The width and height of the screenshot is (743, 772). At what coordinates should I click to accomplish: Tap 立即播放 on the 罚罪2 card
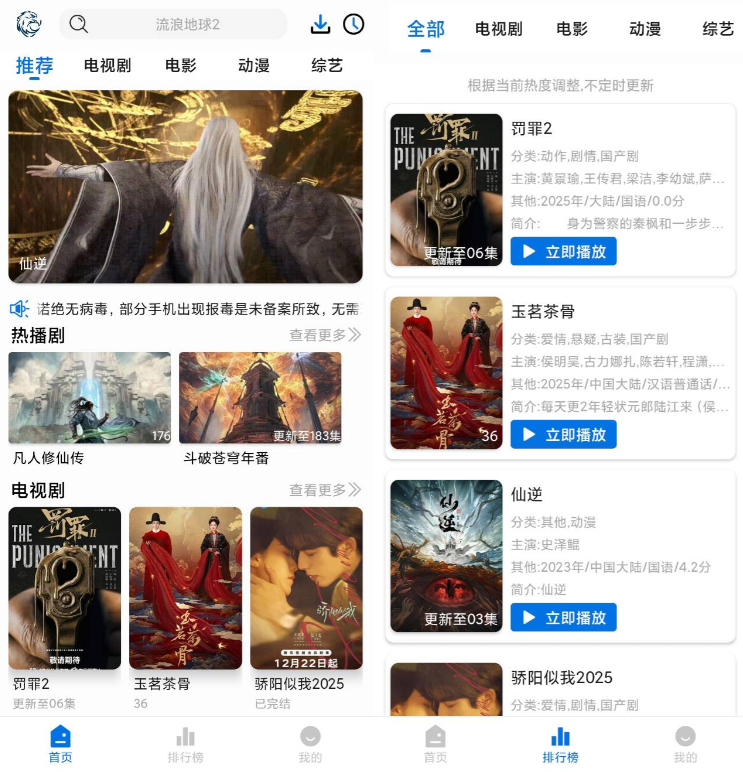click(563, 252)
